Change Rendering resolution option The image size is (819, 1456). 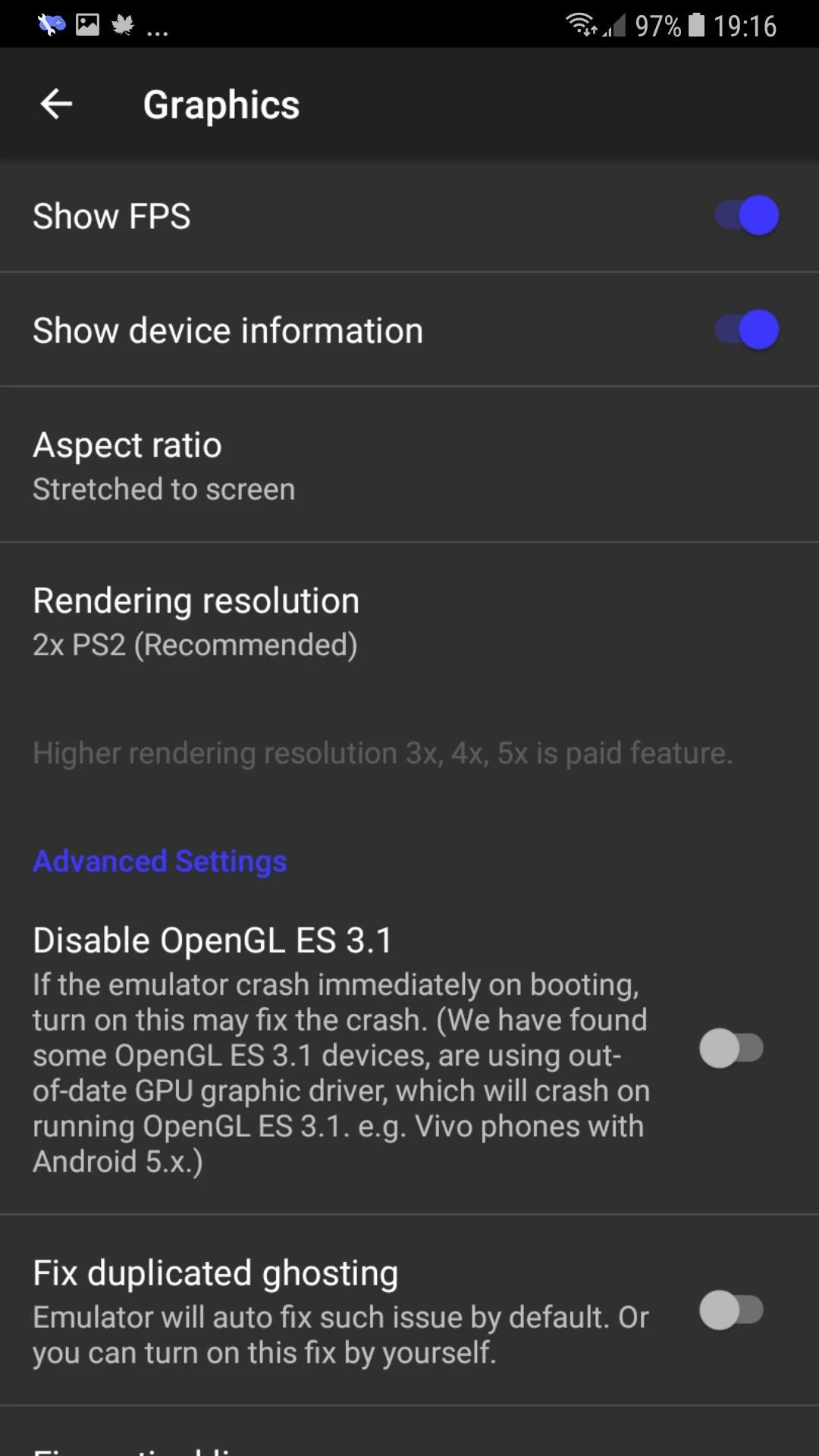click(x=409, y=621)
